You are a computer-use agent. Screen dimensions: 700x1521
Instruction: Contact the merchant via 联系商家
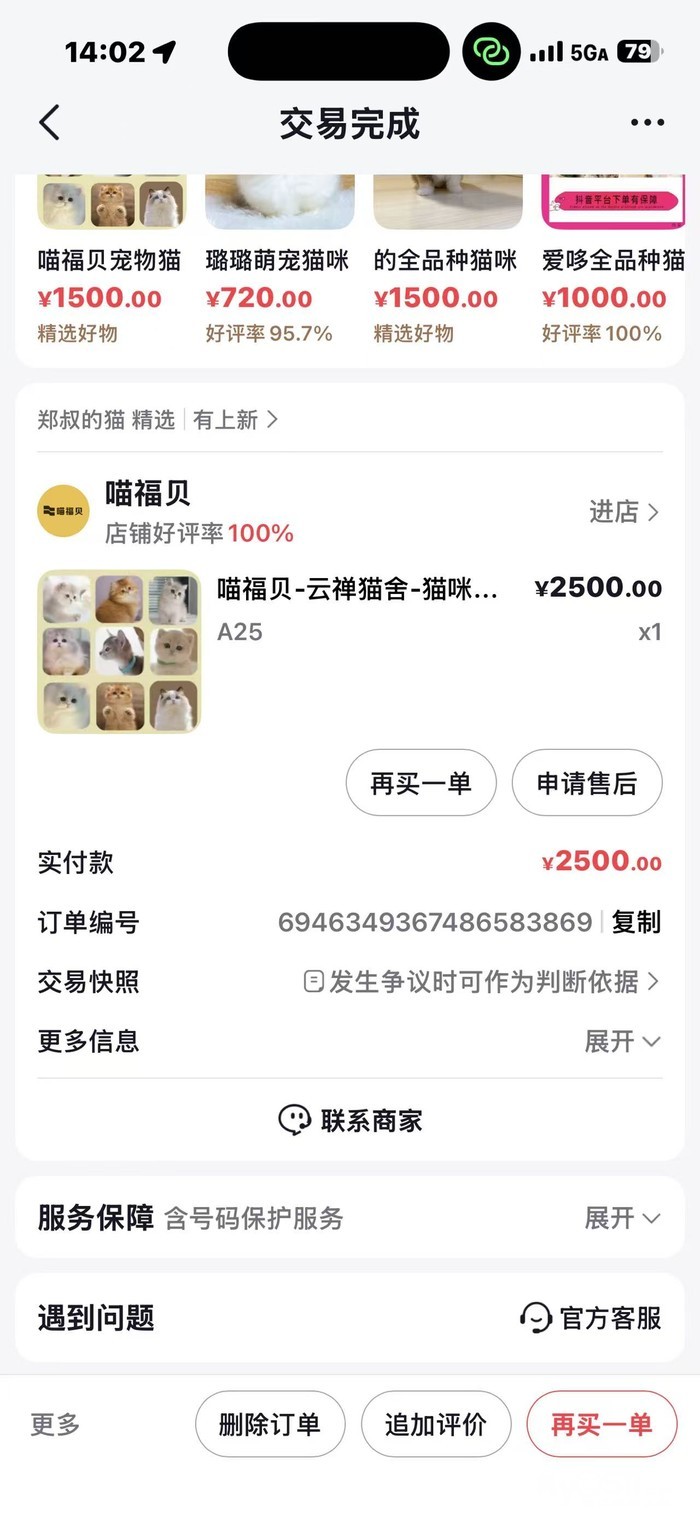coord(350,1120)
